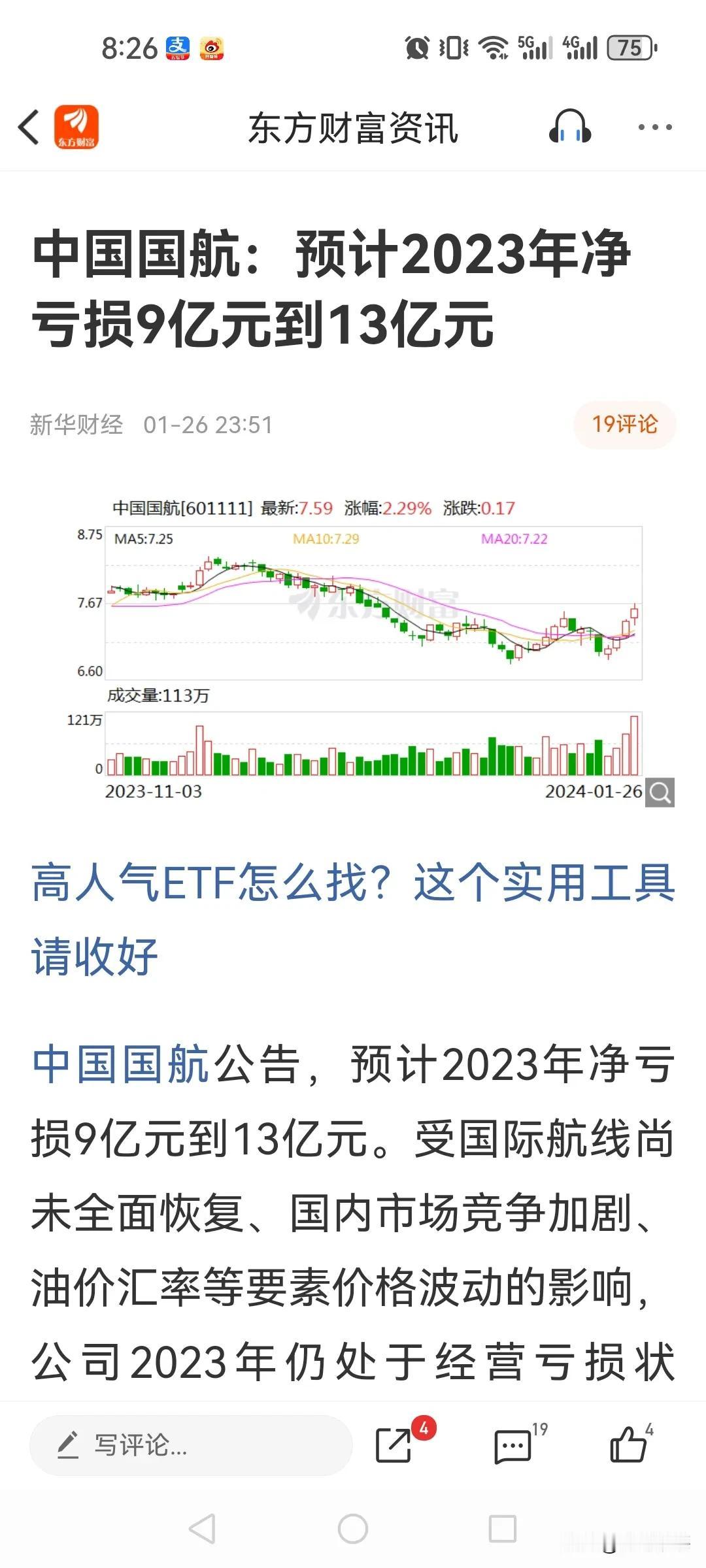Open the three-dot overflow menu
Image resolution: width=706 pixels, height=1568 pixels.
(655, 127)
